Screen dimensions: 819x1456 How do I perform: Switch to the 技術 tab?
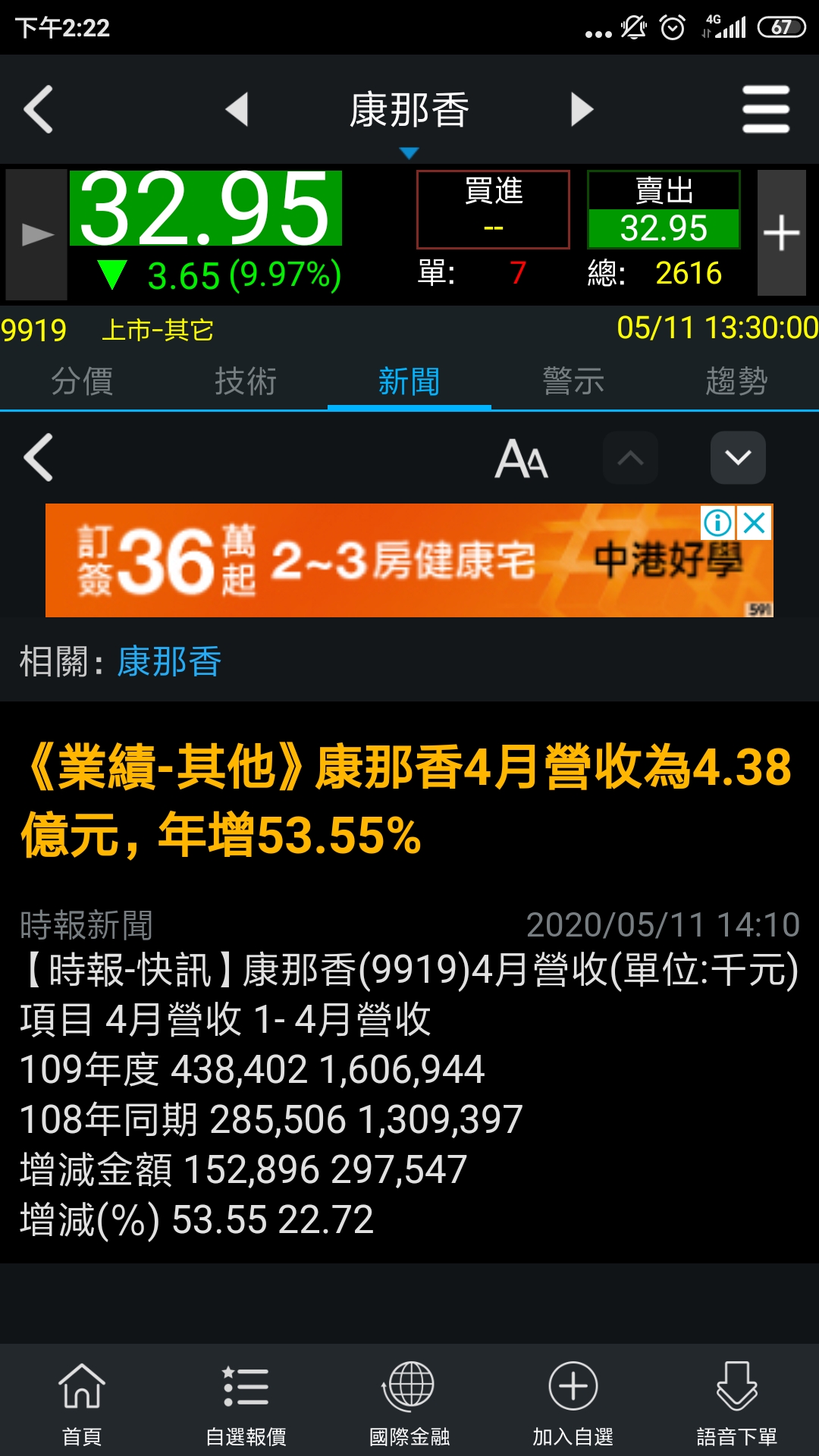point(246,381)
